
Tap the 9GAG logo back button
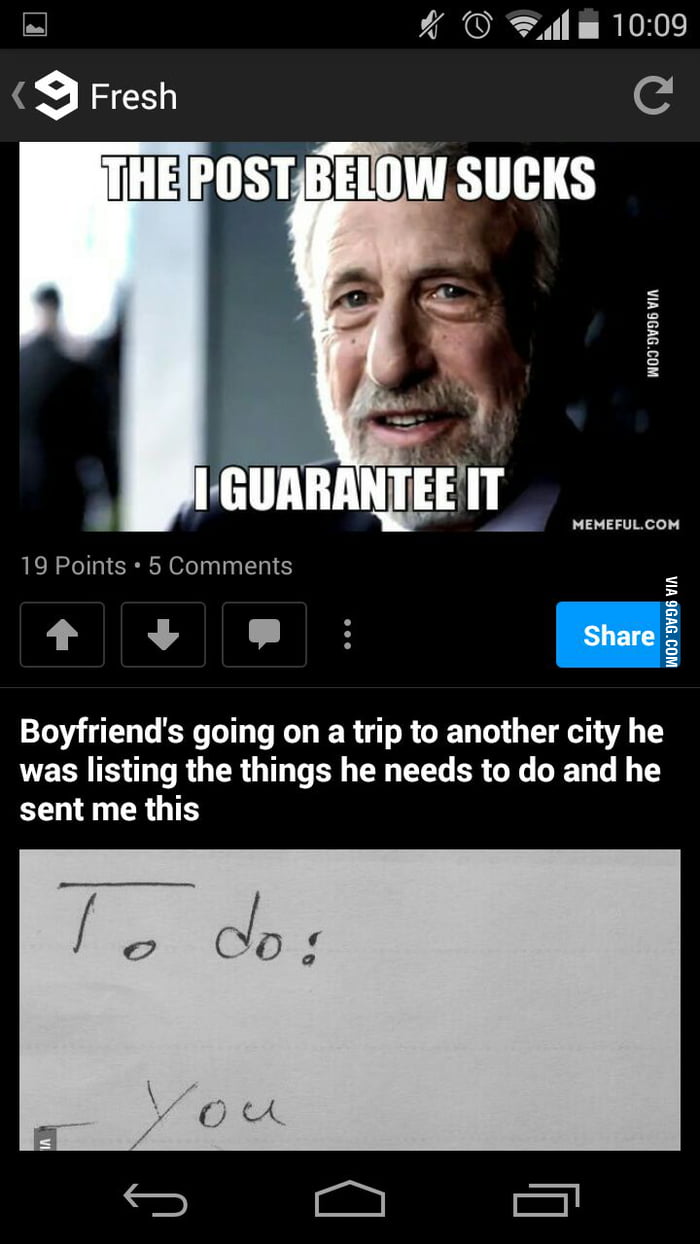pyautogui.click(x=47, y=97)
